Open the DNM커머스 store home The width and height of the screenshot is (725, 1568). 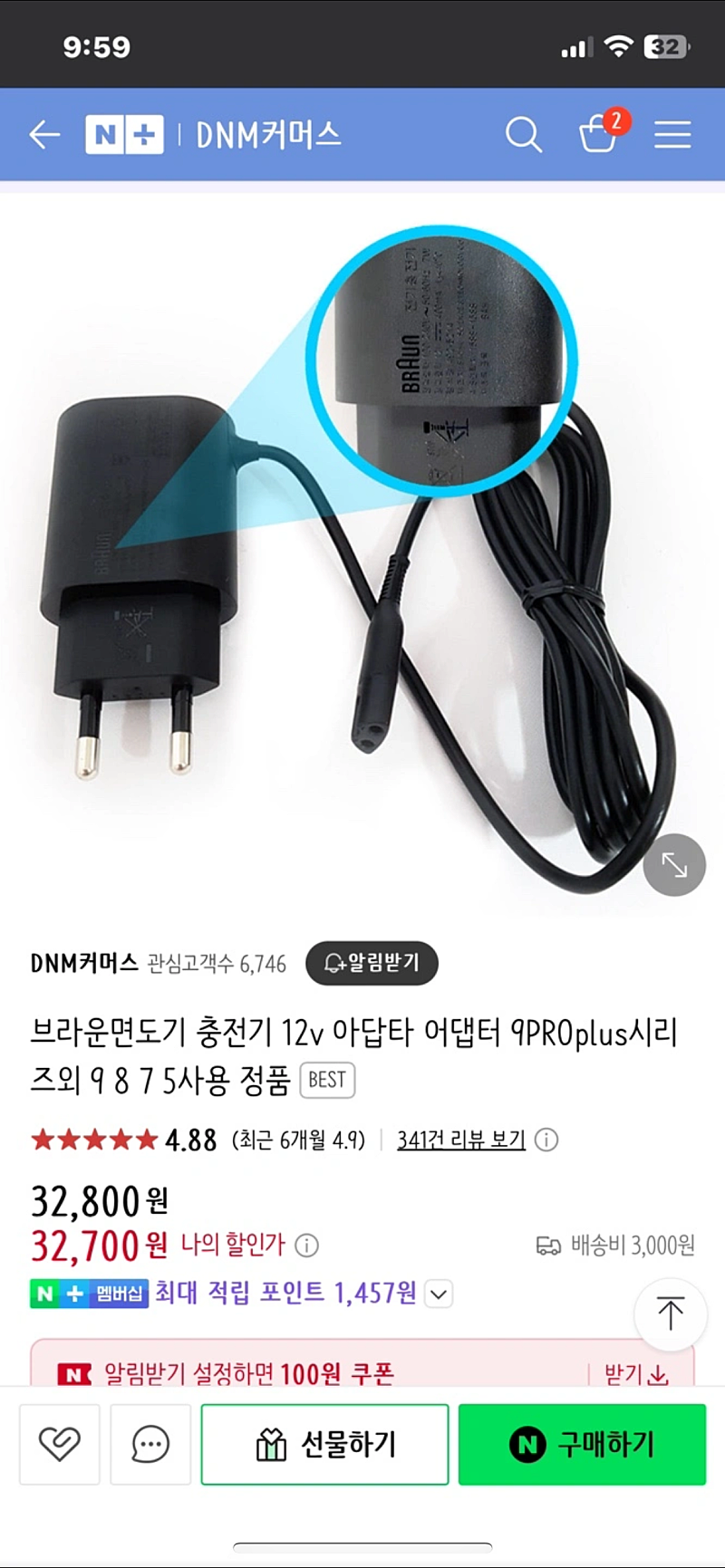(x=268, y=135)
